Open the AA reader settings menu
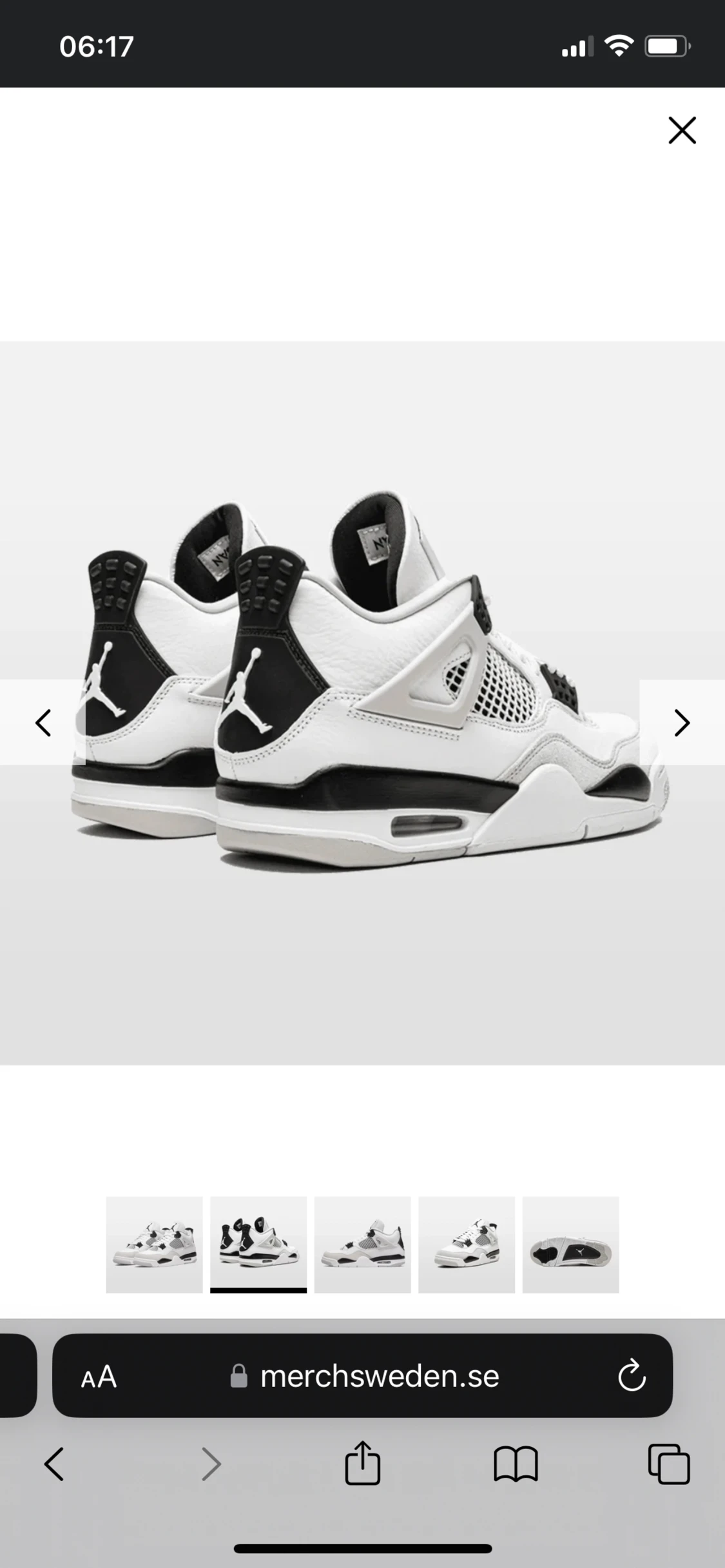The width and height of the screenshot is (725, 1568). point(99,1377)
